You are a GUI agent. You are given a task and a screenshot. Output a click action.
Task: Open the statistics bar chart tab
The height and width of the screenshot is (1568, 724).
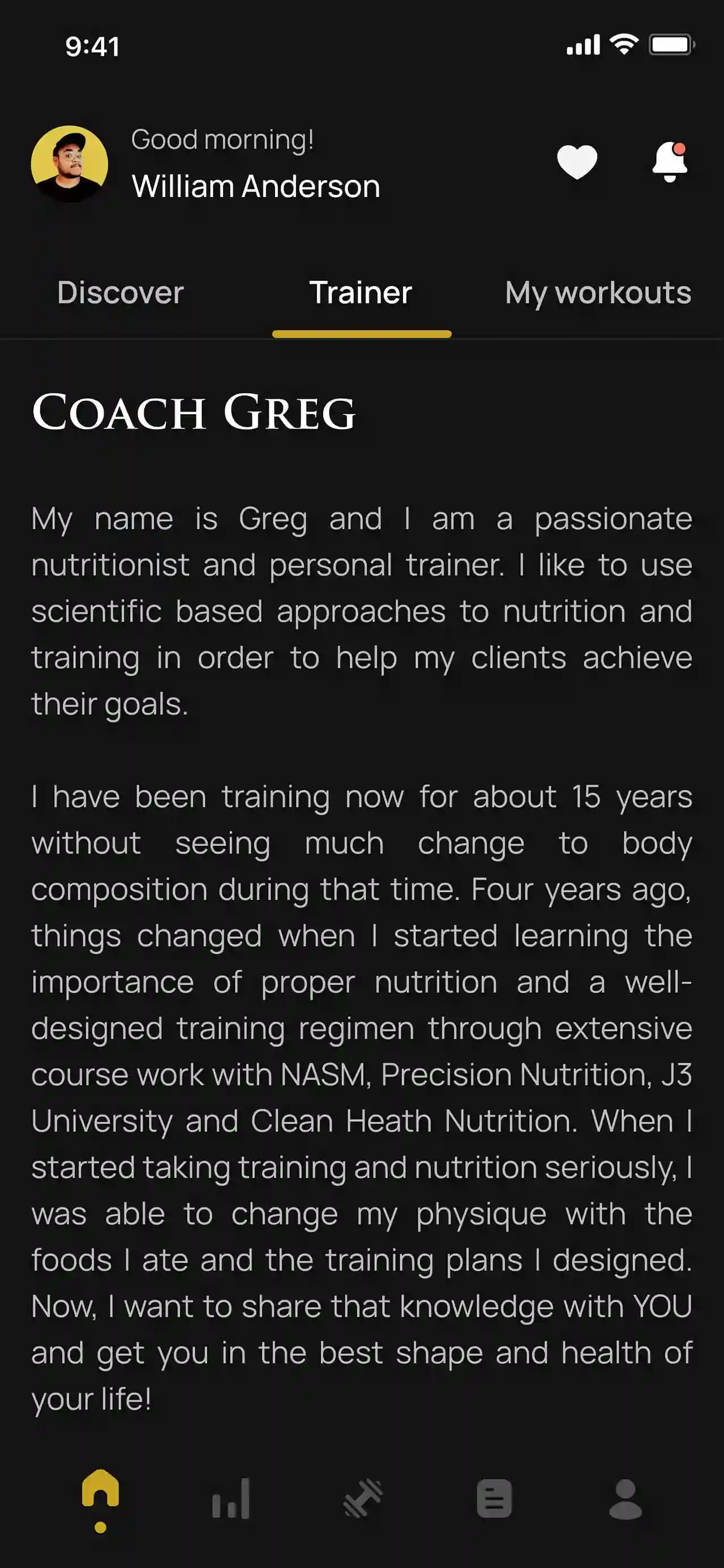pos(232,1498)
